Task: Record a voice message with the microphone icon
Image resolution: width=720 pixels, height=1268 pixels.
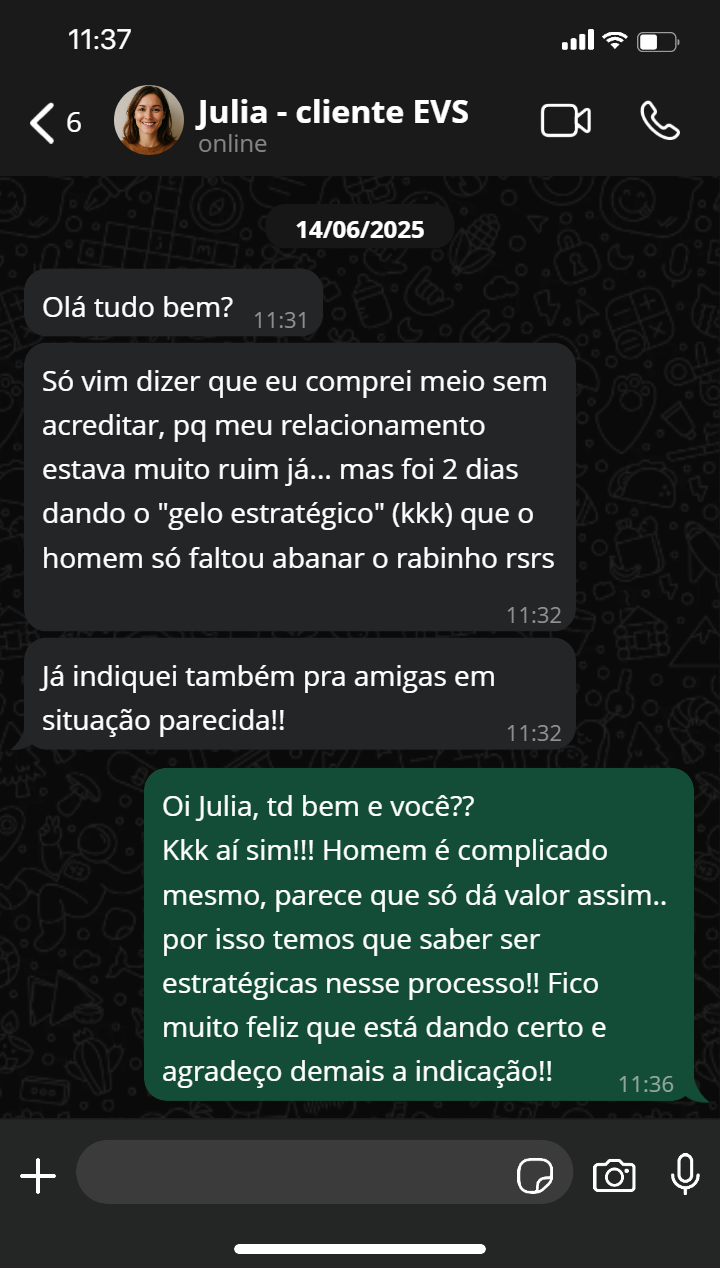Action: click(x=683, y=1175)
